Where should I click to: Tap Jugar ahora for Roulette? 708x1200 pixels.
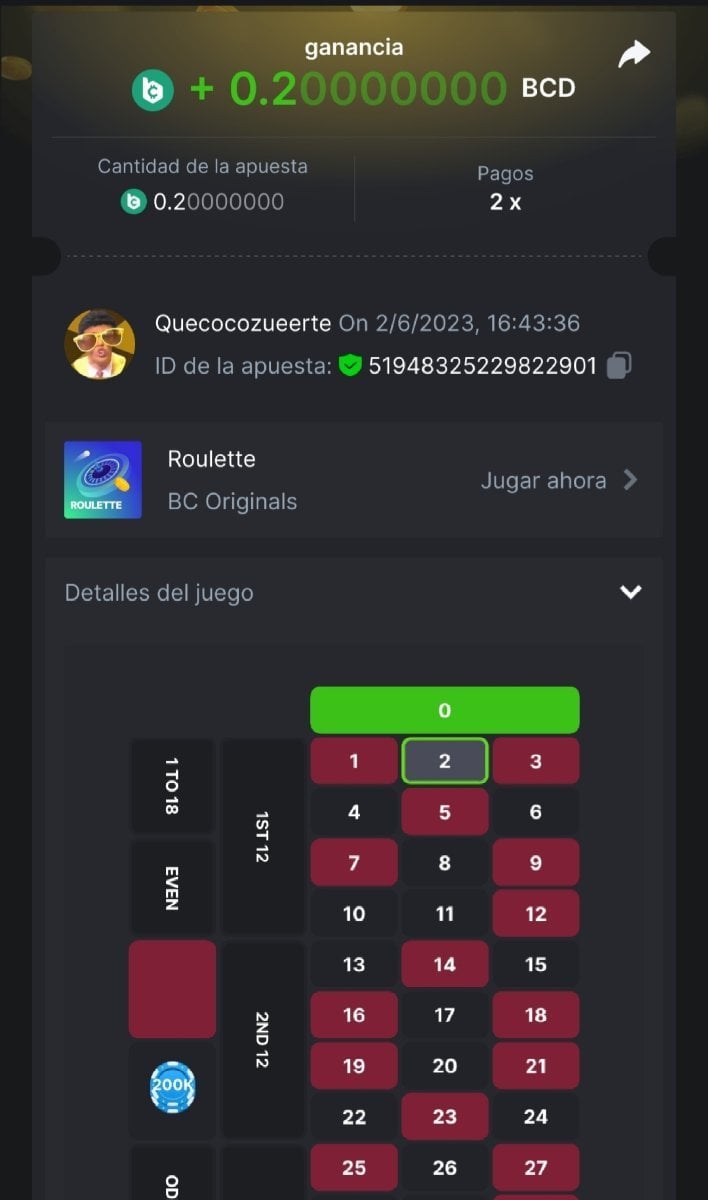(558, 480)
